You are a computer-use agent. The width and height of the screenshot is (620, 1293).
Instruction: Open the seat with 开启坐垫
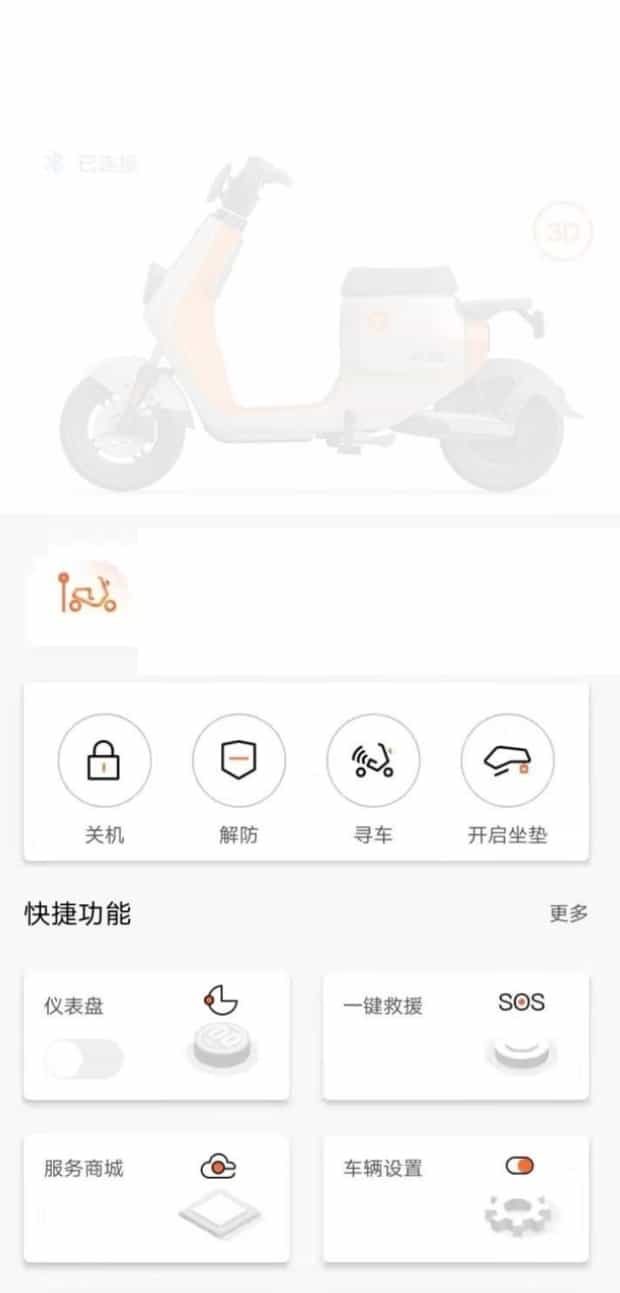tap(507, 761)
